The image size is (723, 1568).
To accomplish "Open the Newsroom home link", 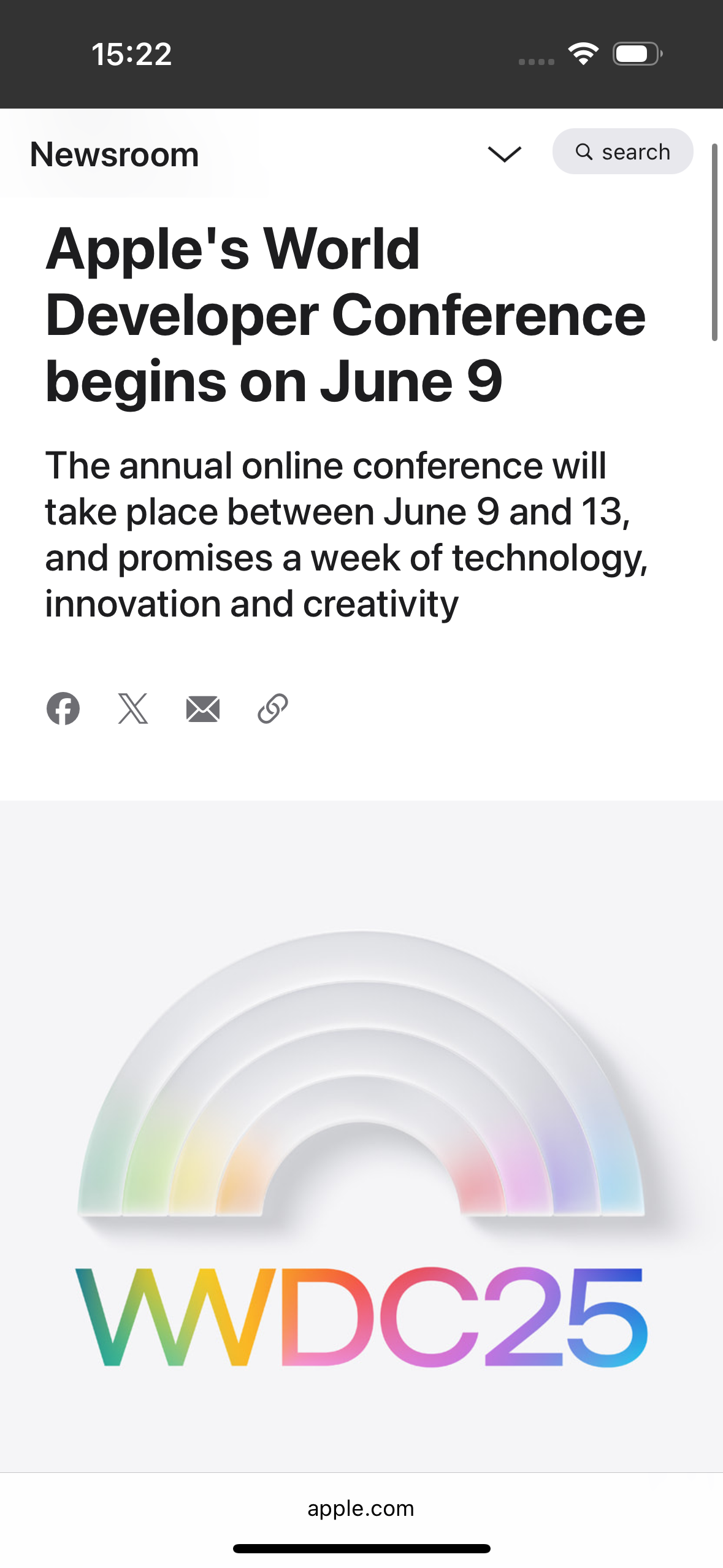I will click(115, 154).
